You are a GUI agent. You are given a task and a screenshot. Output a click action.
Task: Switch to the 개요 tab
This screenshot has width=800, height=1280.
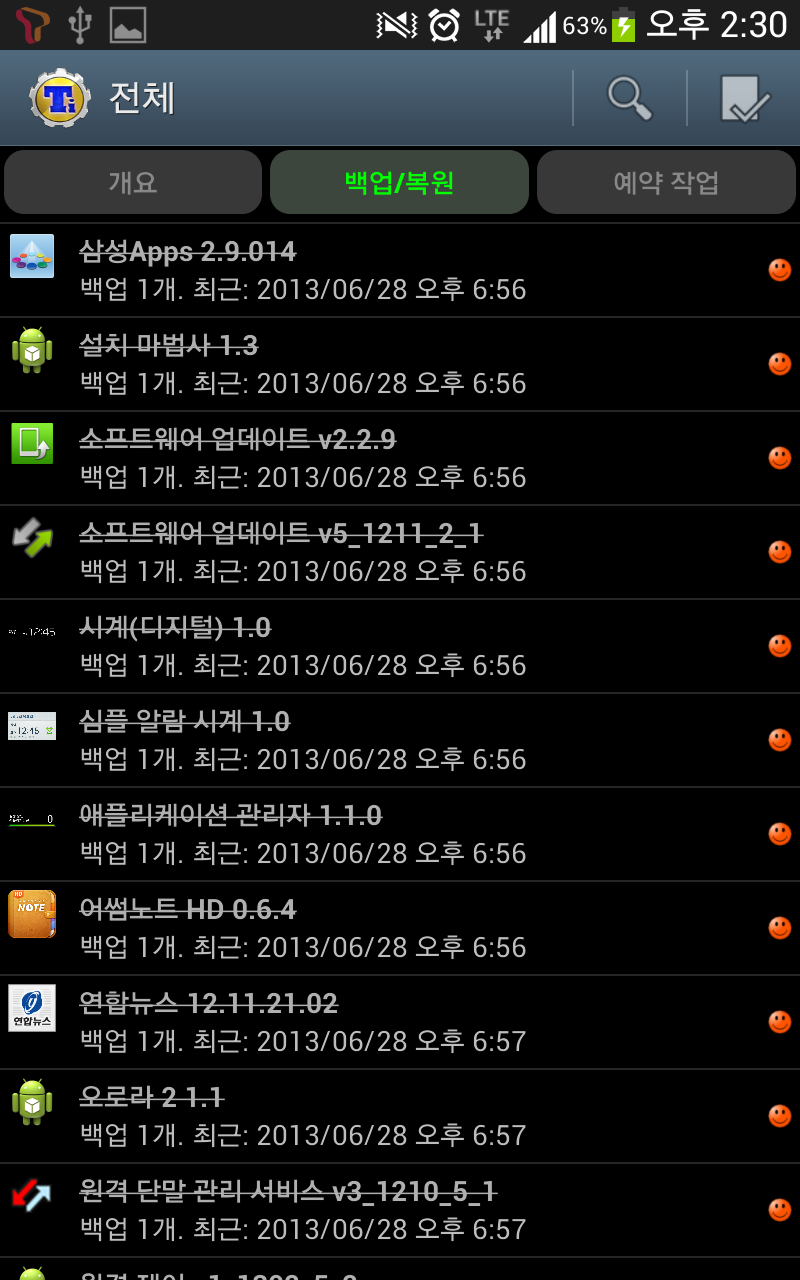pos(133,182)
